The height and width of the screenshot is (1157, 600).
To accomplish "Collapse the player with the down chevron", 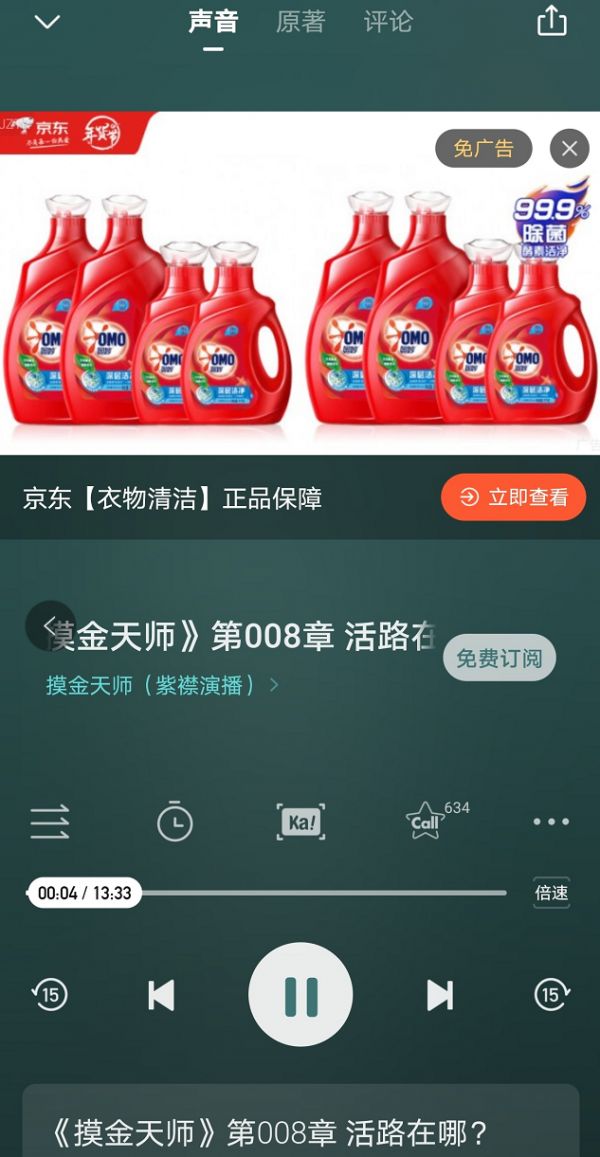I will [x=47, y=22].
